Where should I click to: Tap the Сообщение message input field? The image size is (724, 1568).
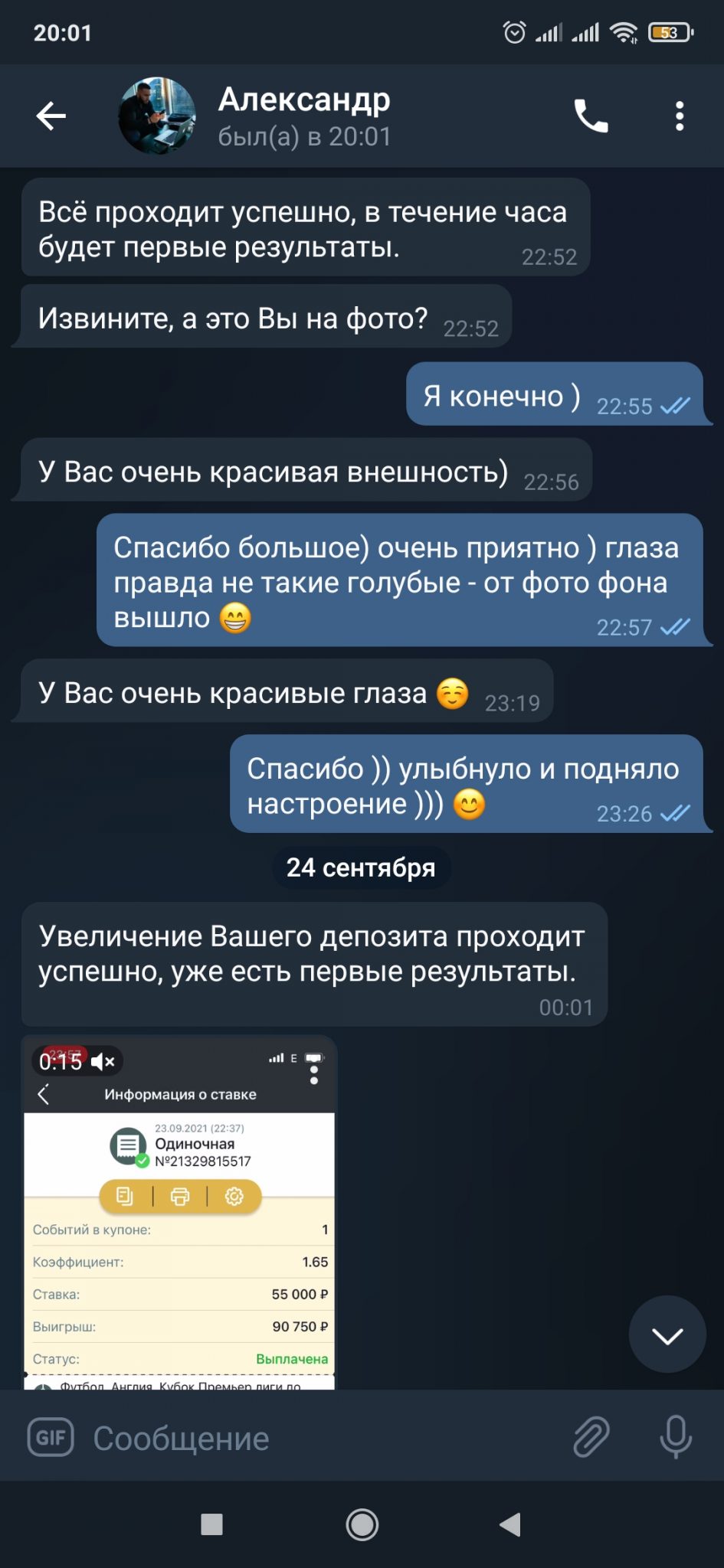coord(322,1438)
